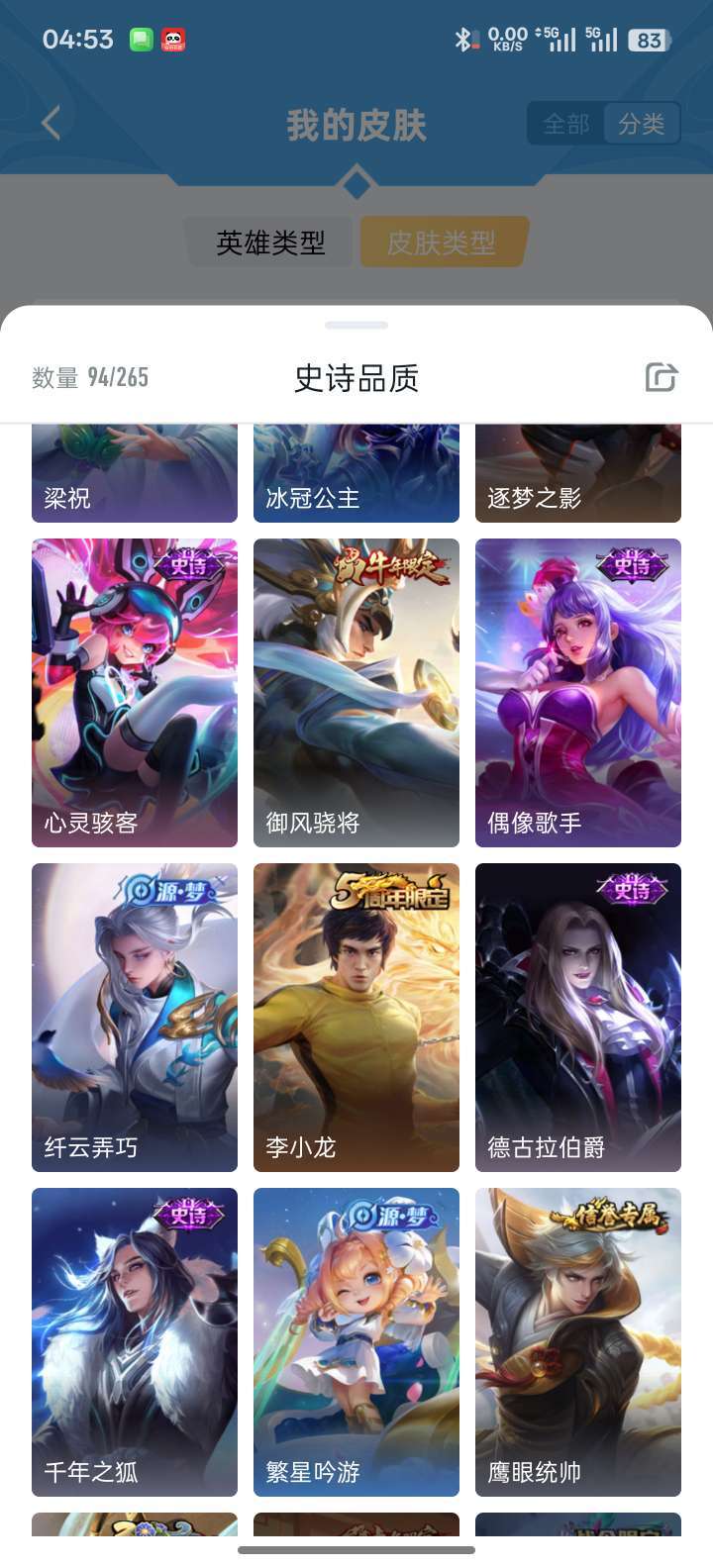The image size is (713, 1568).
Task: View the 偶像歌手 skin
Action: point(578,693)
